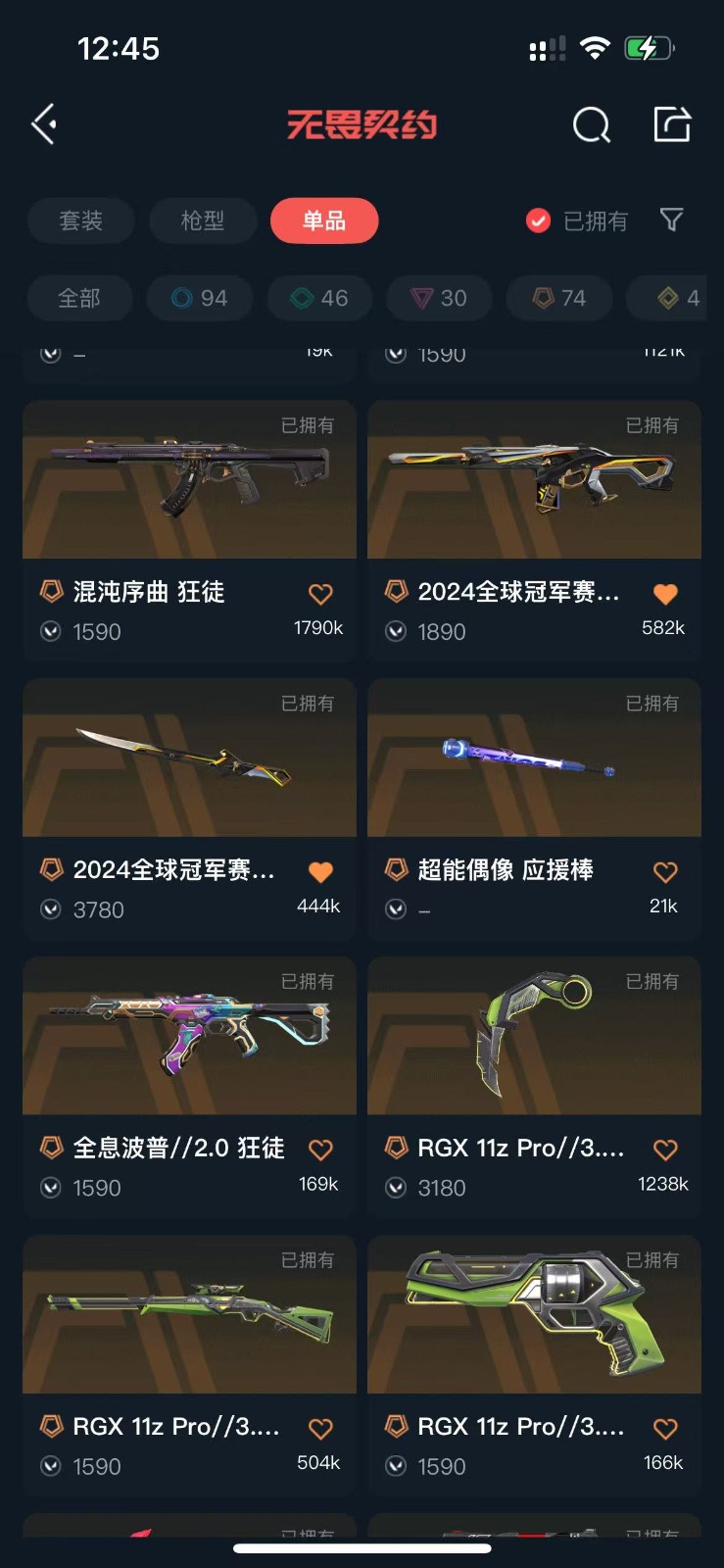The image size is (724, 1568).
Task: Select the 全部 chip
Action: tap(79, 298)
